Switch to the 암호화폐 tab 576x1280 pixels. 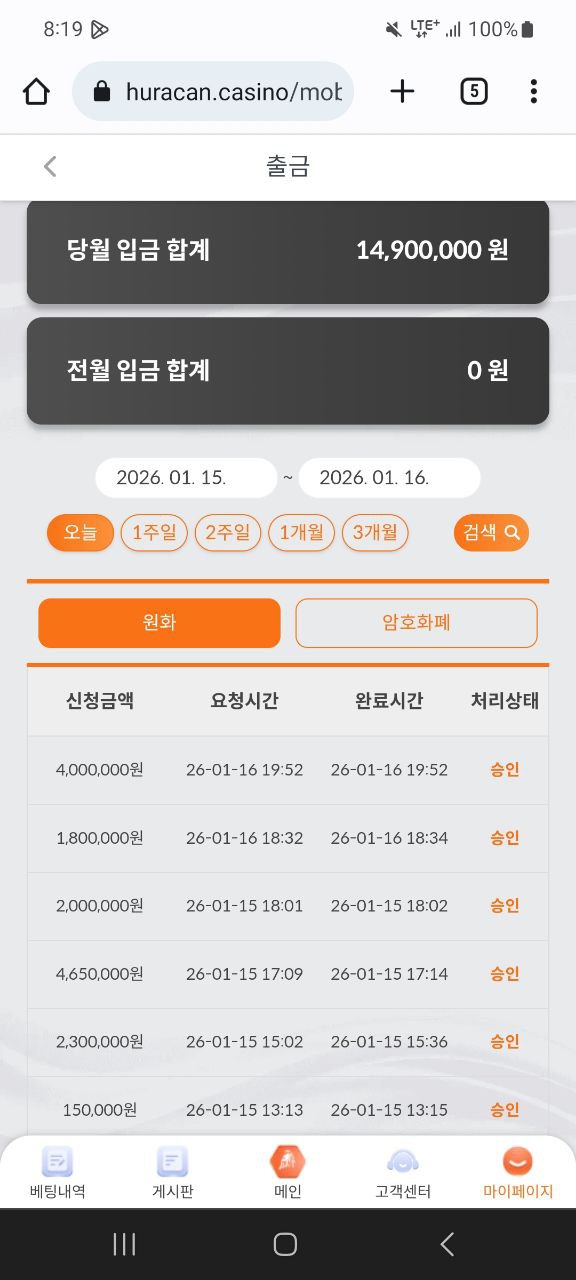tap(416, 623)
